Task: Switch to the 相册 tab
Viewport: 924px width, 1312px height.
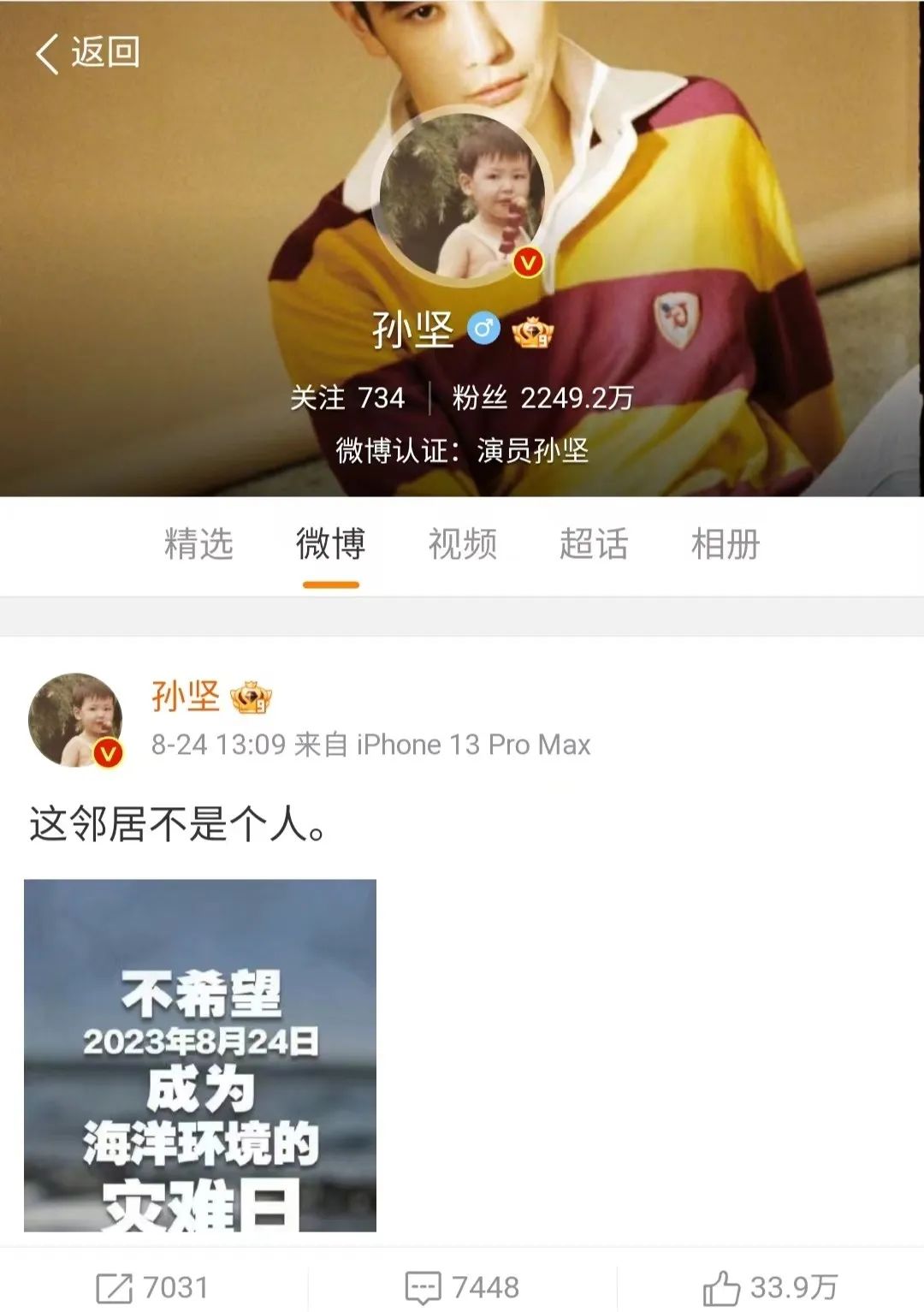Action: pyautogui.click(x=726, y=544)
